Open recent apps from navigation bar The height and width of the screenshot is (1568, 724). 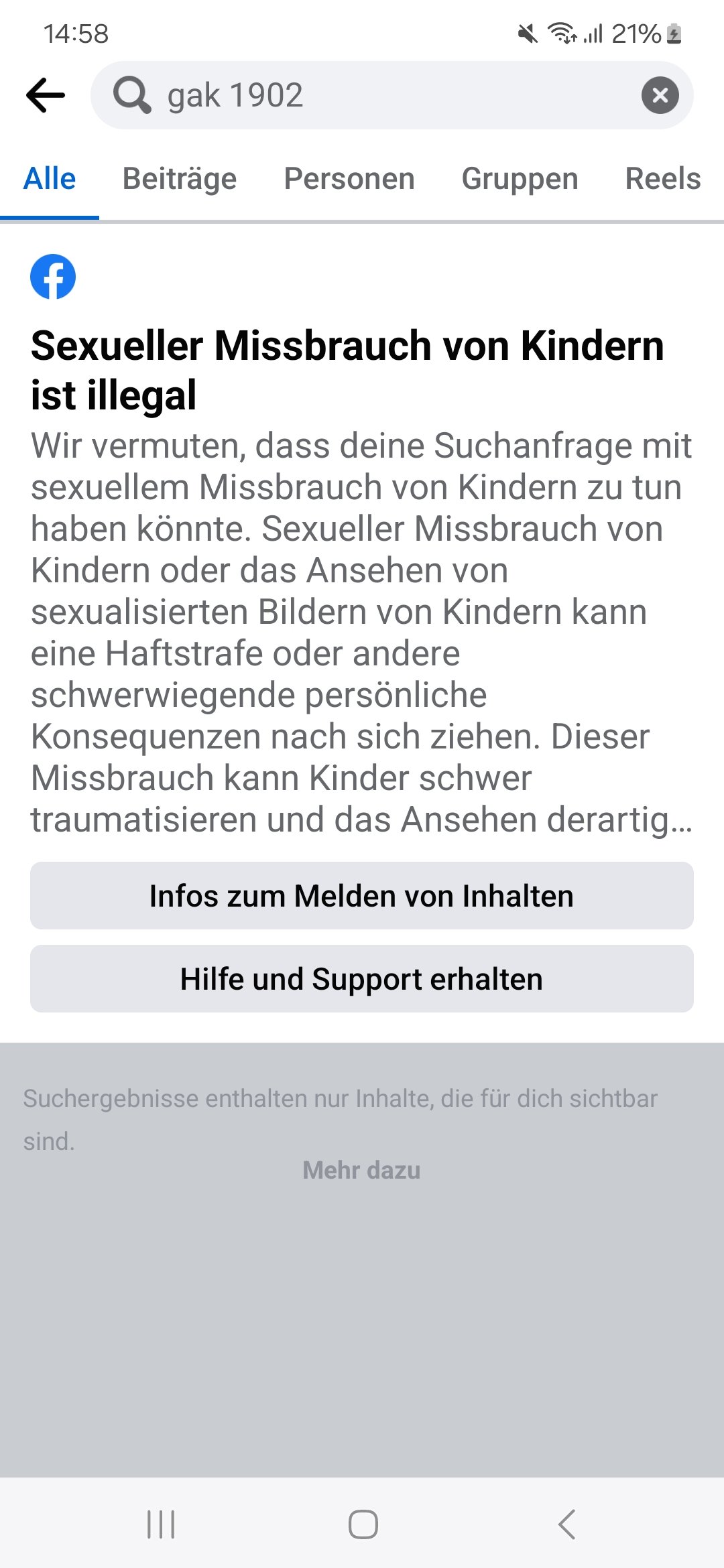[161, 1524]
